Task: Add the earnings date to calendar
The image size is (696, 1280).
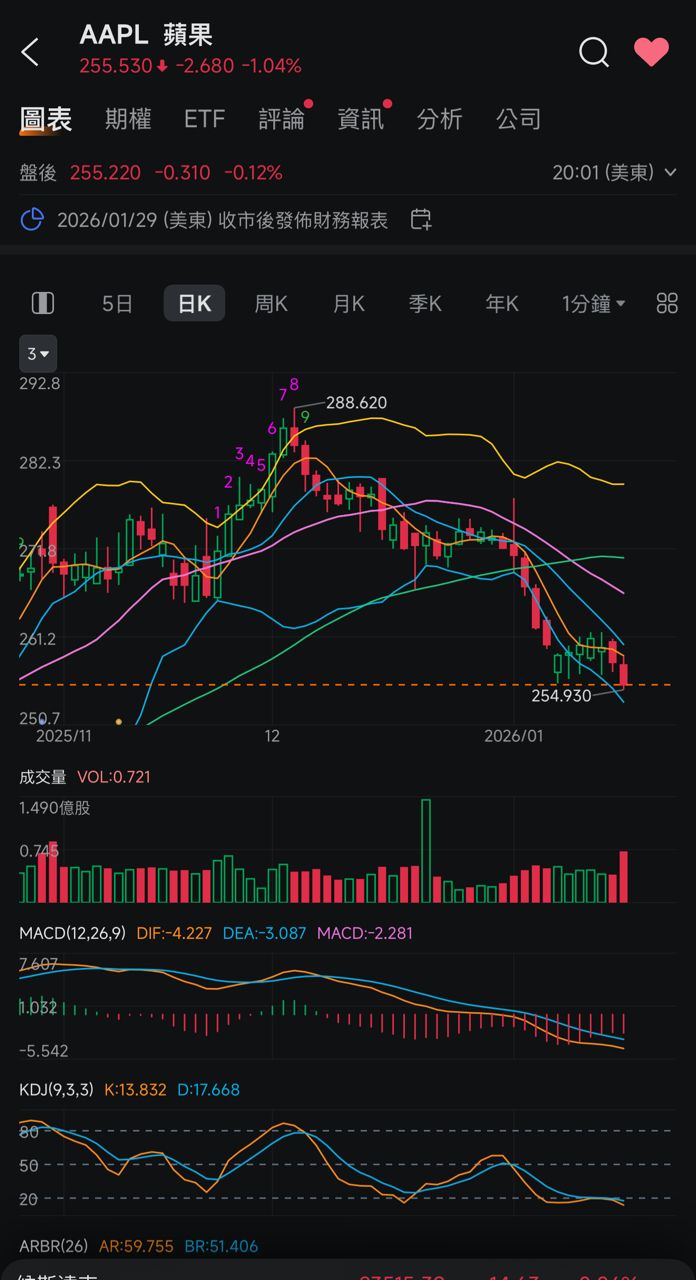Action: (421, 219)
